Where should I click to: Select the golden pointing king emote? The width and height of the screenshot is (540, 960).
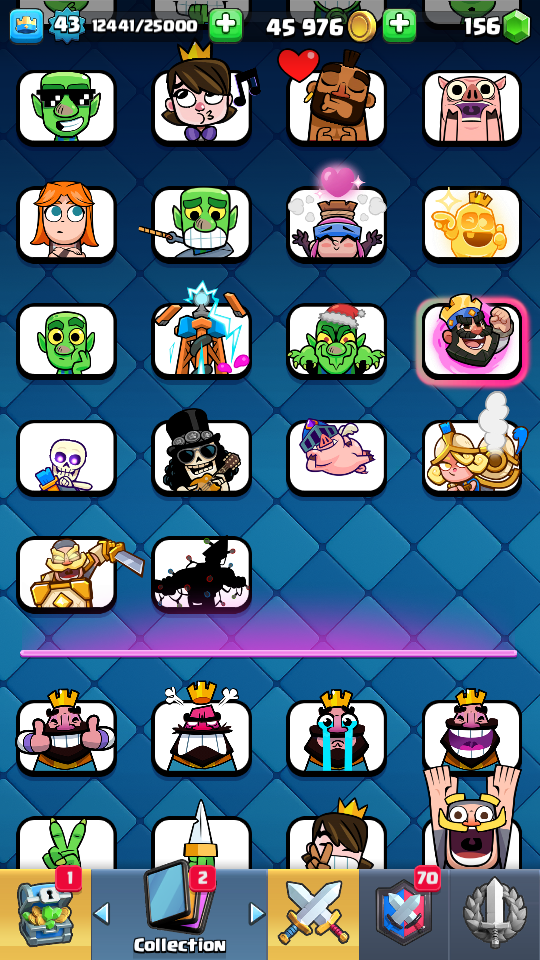pyautogui.click(x=472, y=224)
